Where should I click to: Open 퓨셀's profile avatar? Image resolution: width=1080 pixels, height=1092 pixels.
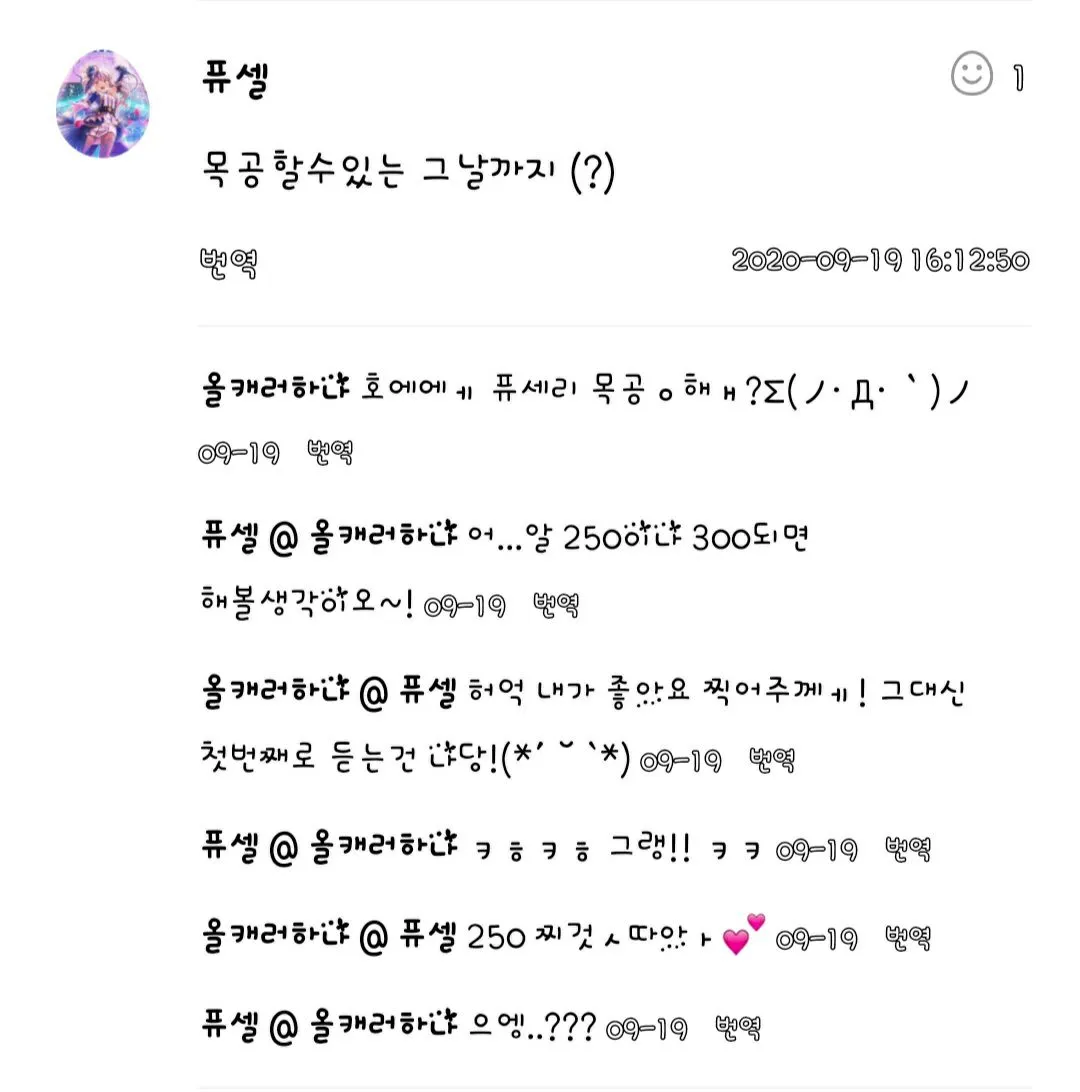[x=102, y=104]
